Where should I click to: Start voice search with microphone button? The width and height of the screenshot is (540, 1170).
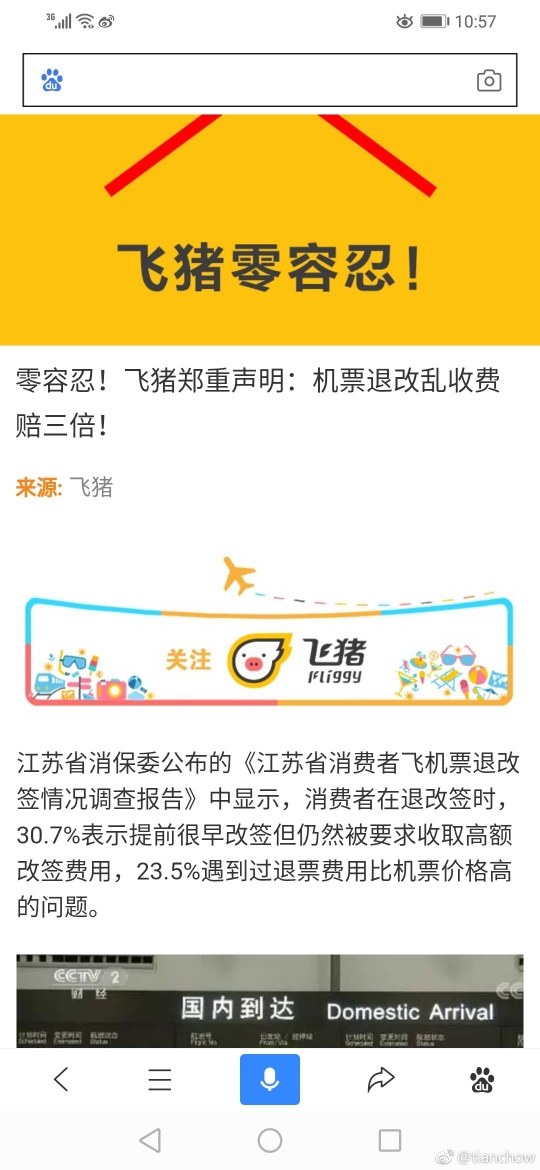[x=270, y=1079]
